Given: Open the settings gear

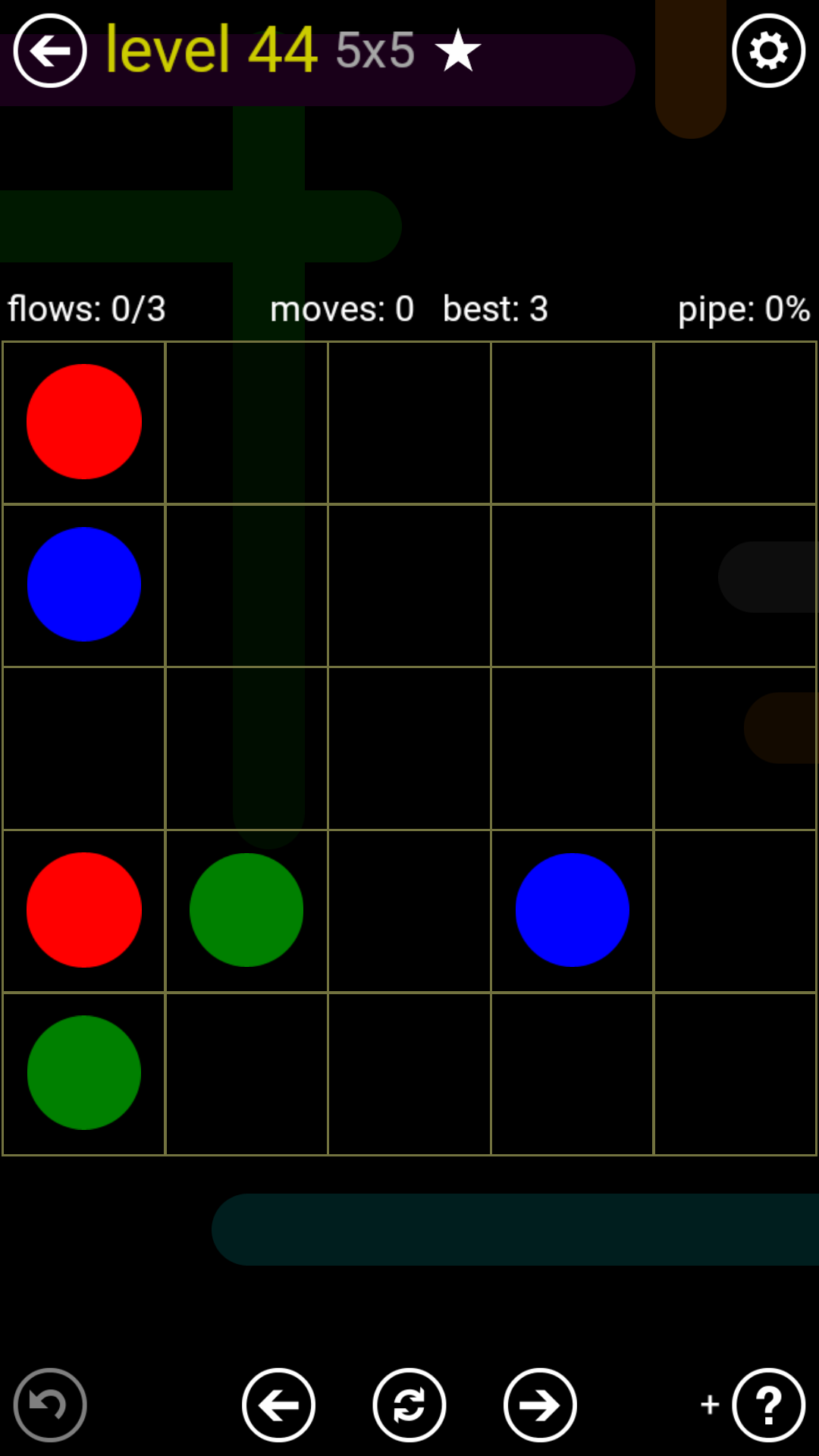Looking at the screenshot, I should [x=768, y=51].
